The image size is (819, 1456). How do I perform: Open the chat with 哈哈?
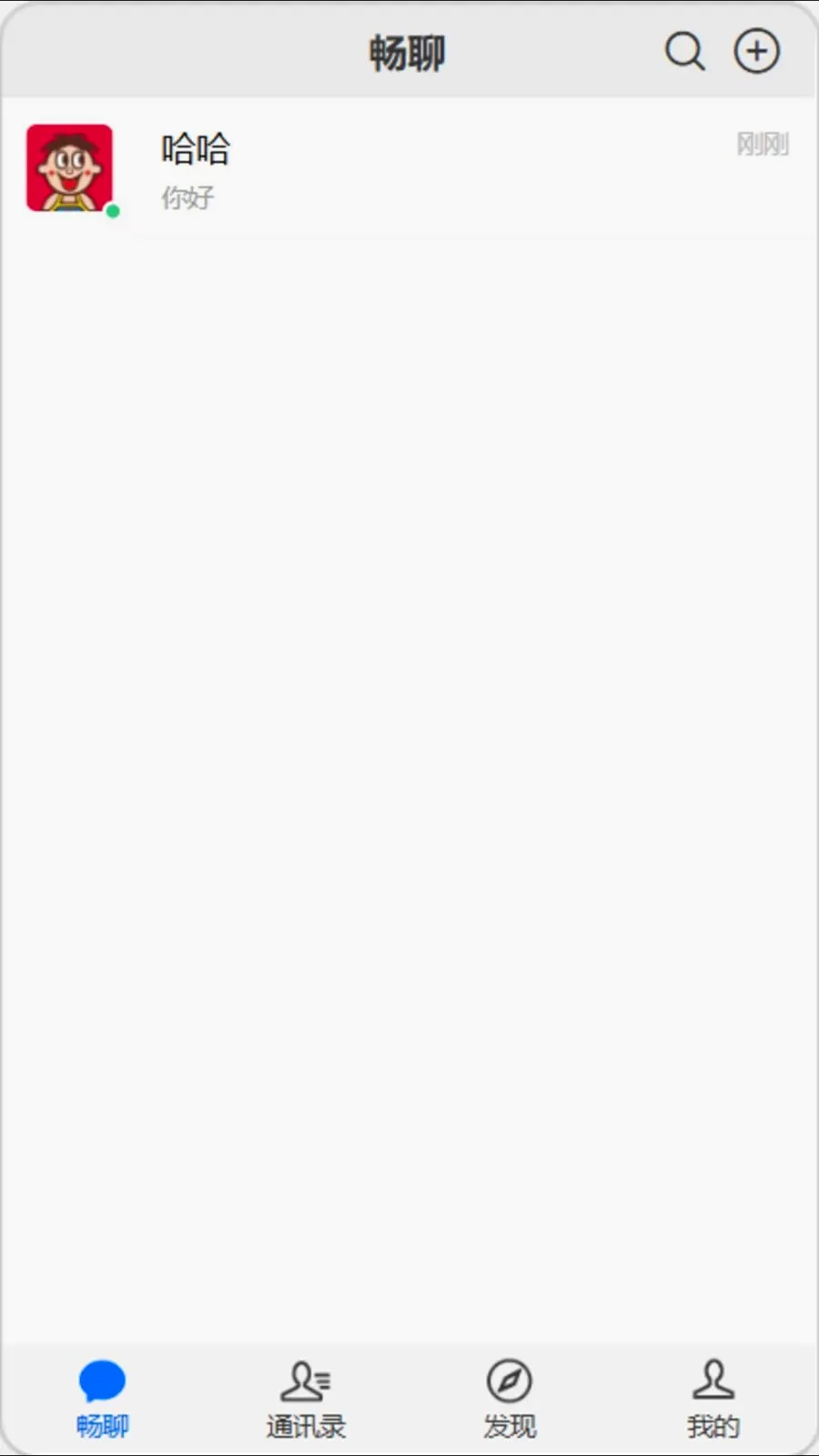(409, 169)
